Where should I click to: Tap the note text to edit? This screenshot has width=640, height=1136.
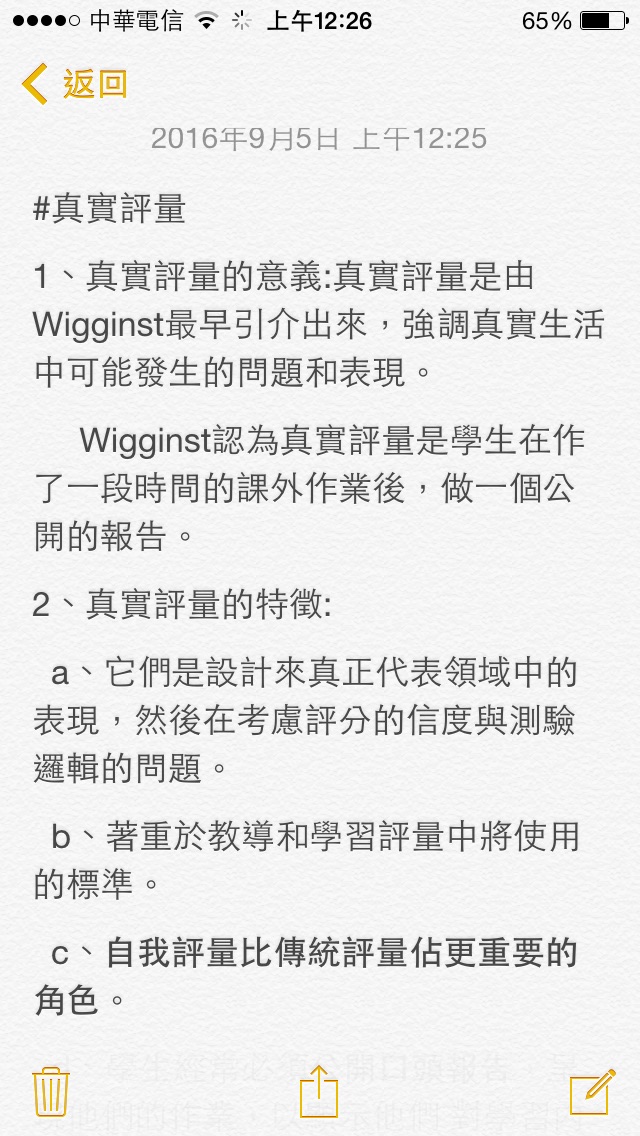tap(320, 600)
